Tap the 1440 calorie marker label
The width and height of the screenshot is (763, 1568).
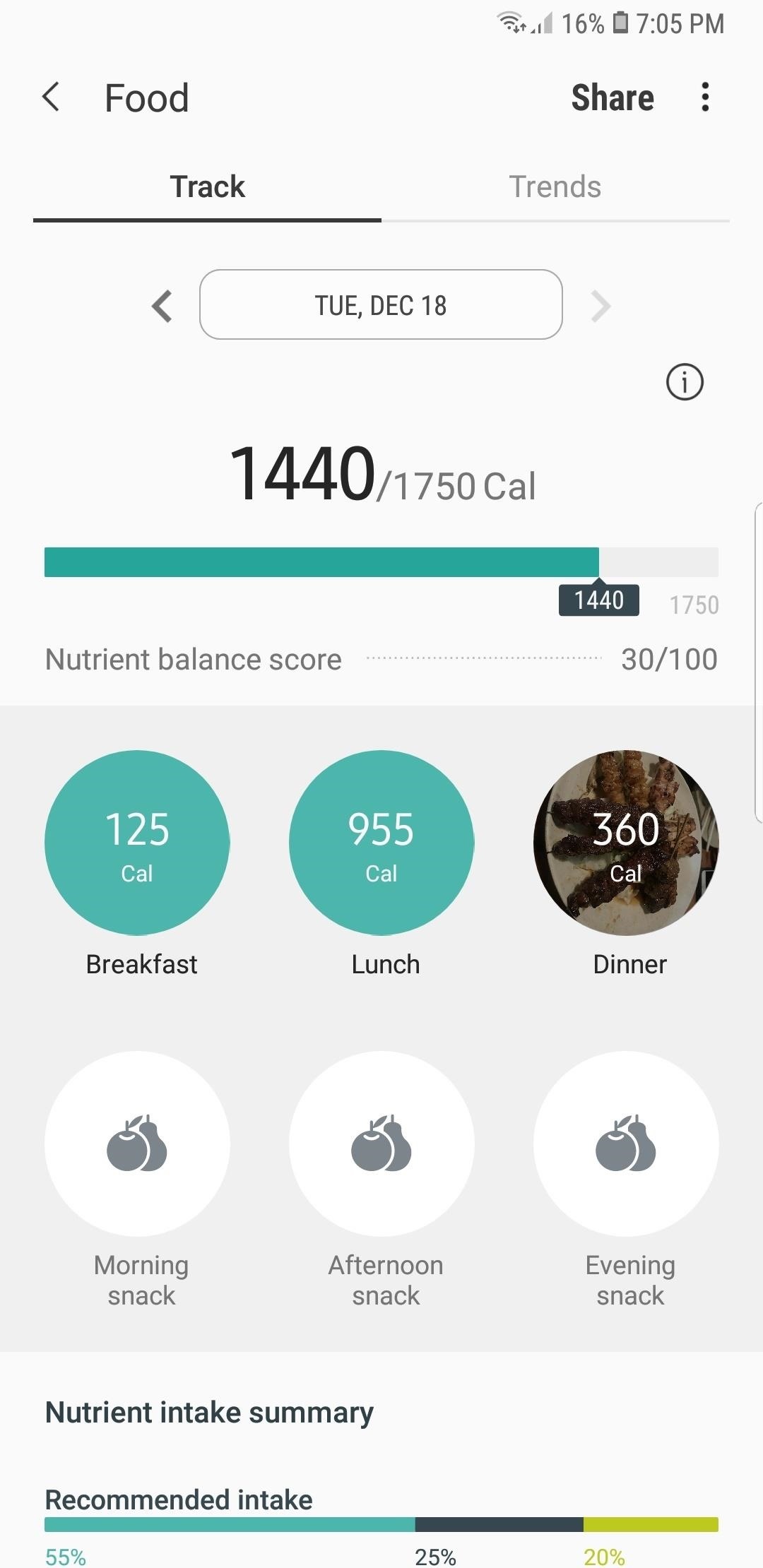click(x=598, y=600)
